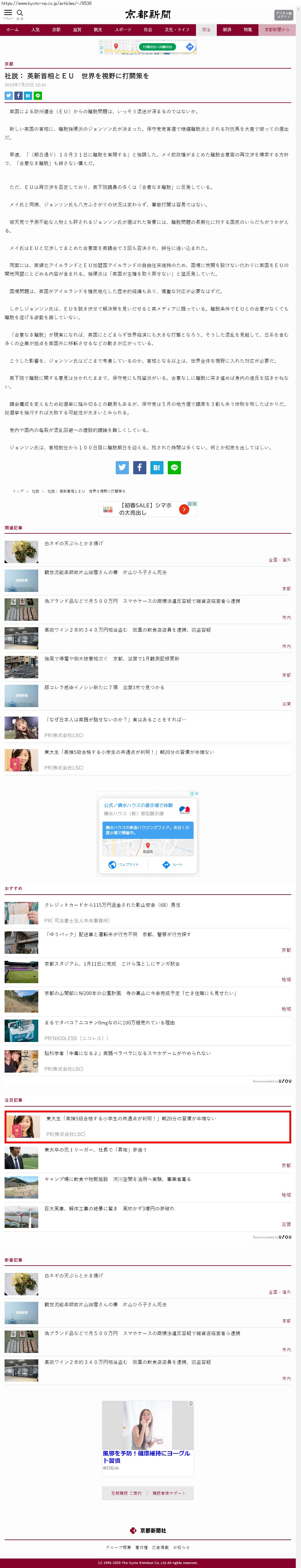The image size is (301, 1568).
Task: Switch to the 滋賀 tab
Action: pyautogui.click(x=77, y=30)
